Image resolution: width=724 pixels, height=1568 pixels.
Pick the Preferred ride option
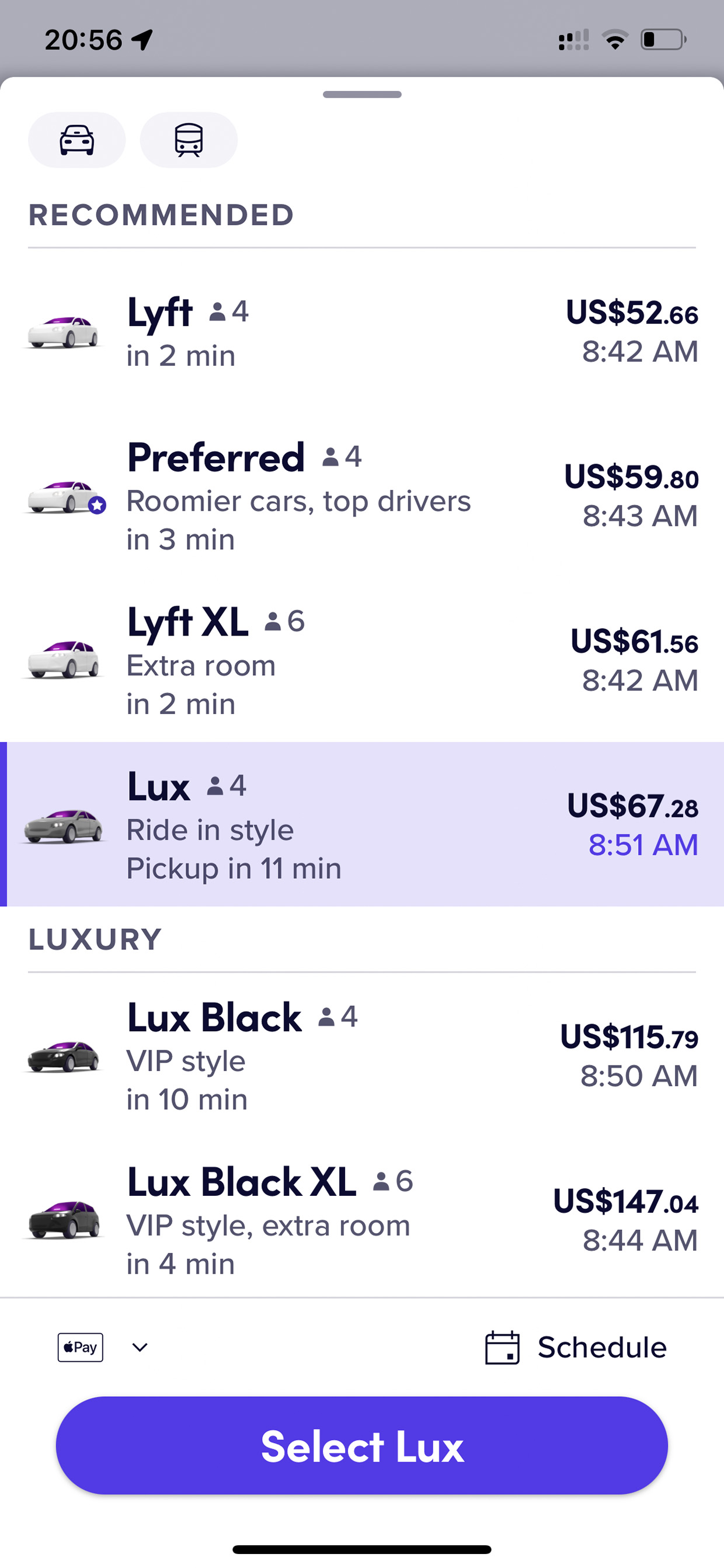[362, 495]
